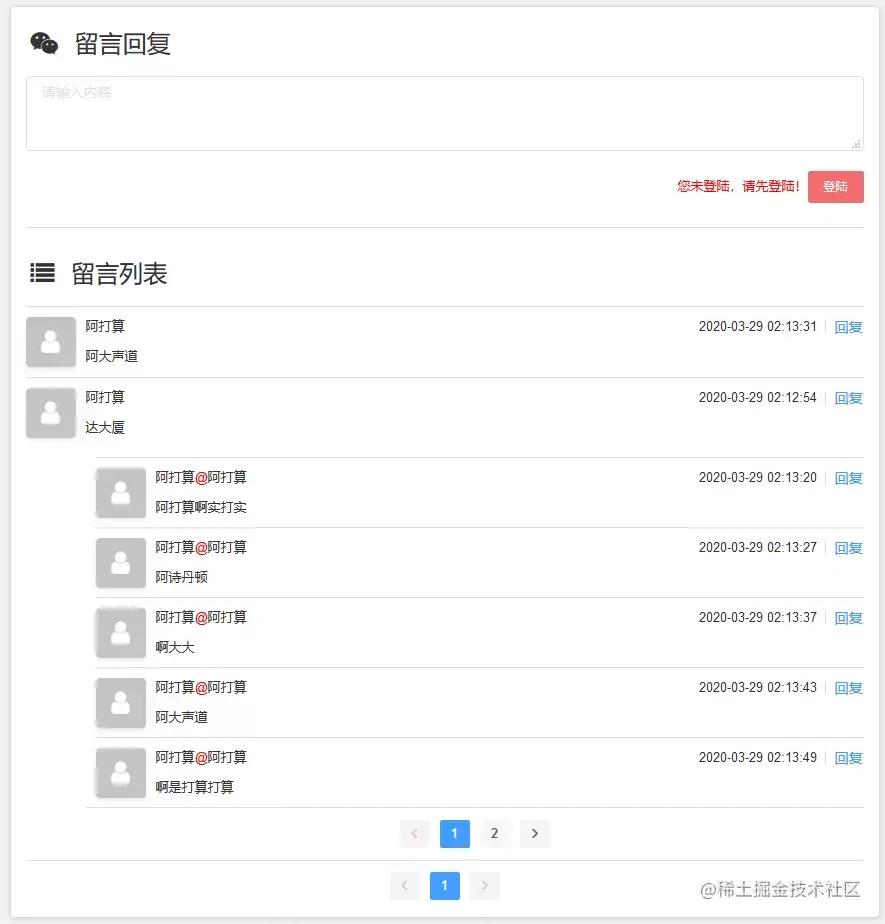Open the next page of replies
The width and height of the screenshot is (885, 924).
pos(535,834)
